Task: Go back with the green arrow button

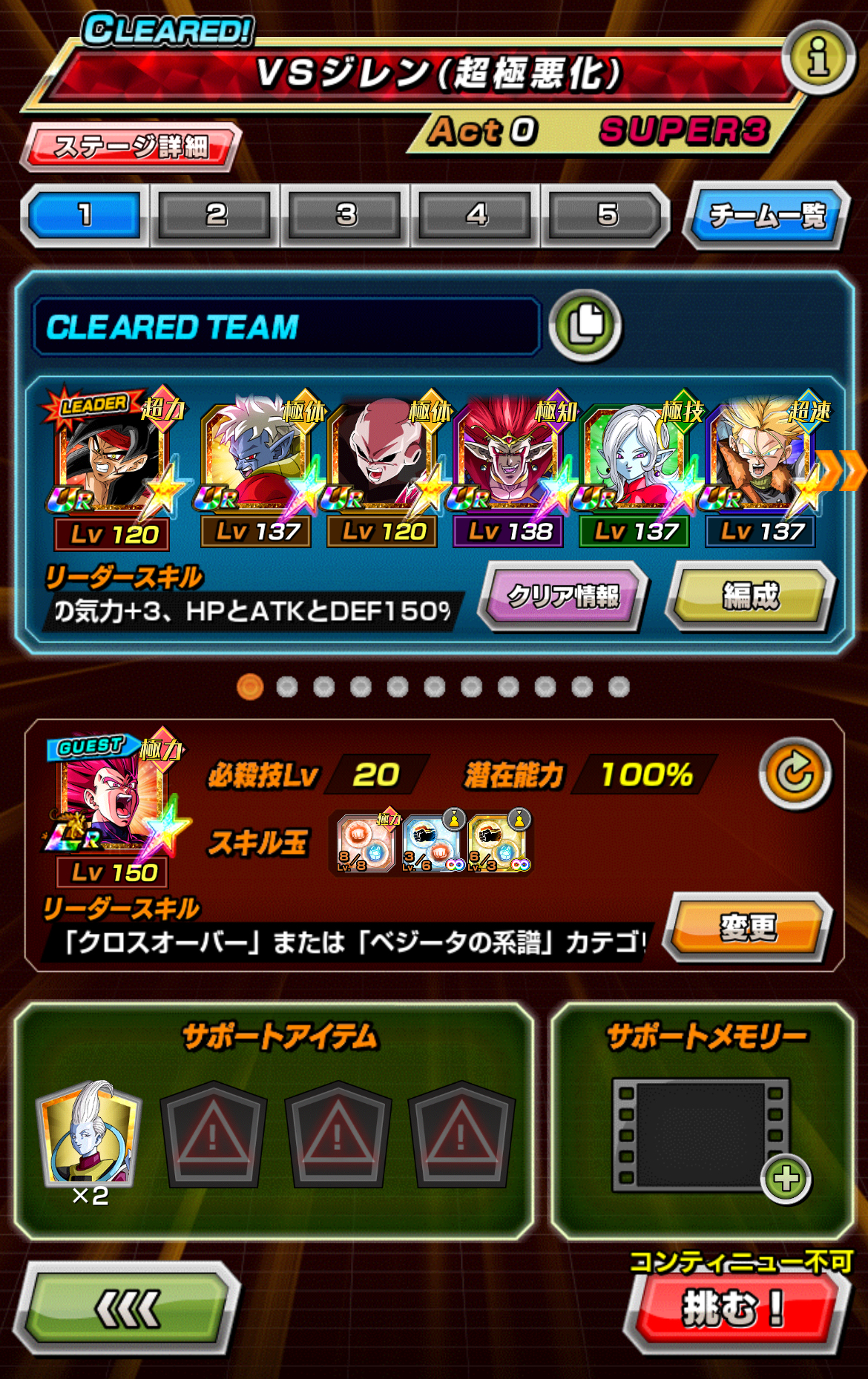Action: pyautogui.click(x=126, y=1309)
